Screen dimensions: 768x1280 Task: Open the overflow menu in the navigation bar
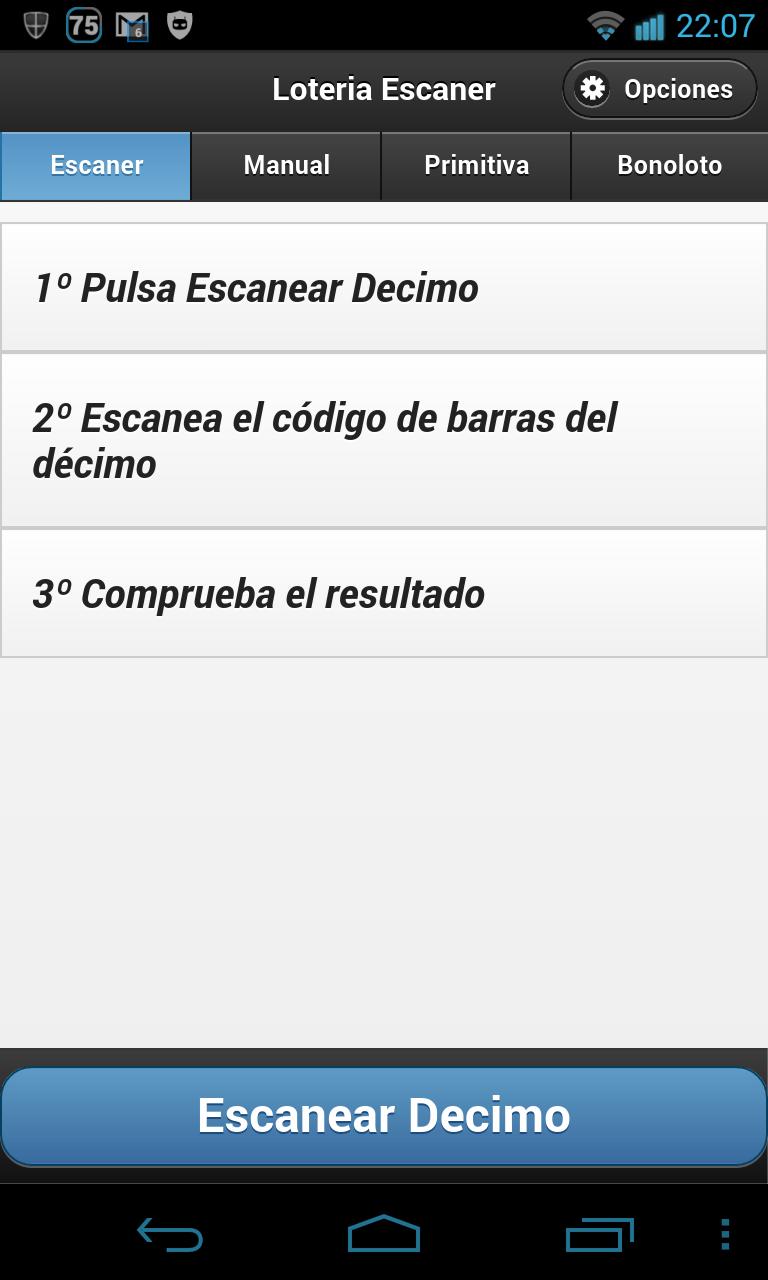tap(723, 1235)
